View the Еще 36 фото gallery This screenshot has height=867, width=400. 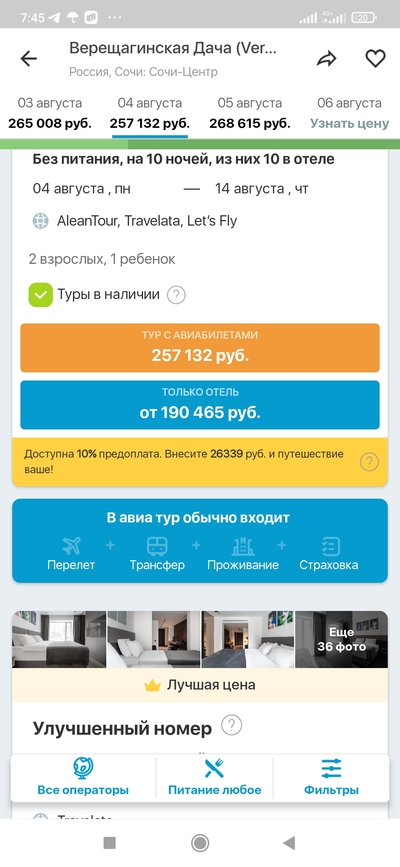(x=341, y=639)
